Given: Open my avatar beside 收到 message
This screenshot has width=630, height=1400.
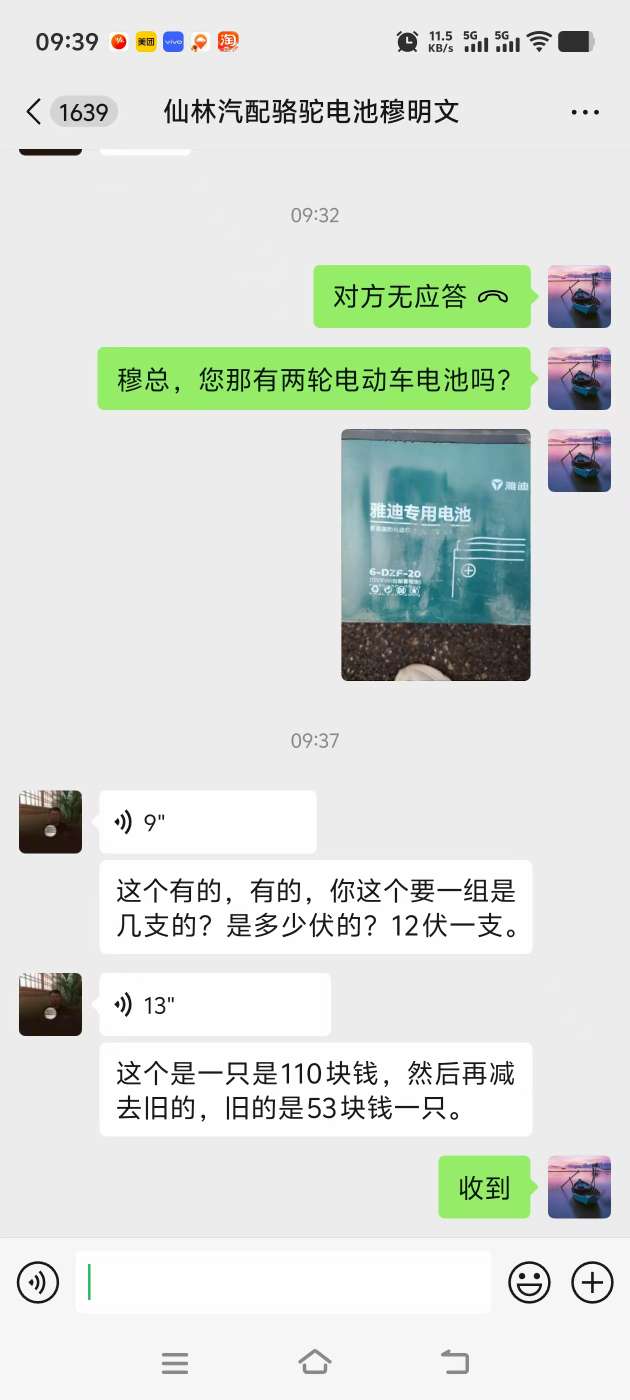Looking at the screenshot, I should click(579, 1187).
